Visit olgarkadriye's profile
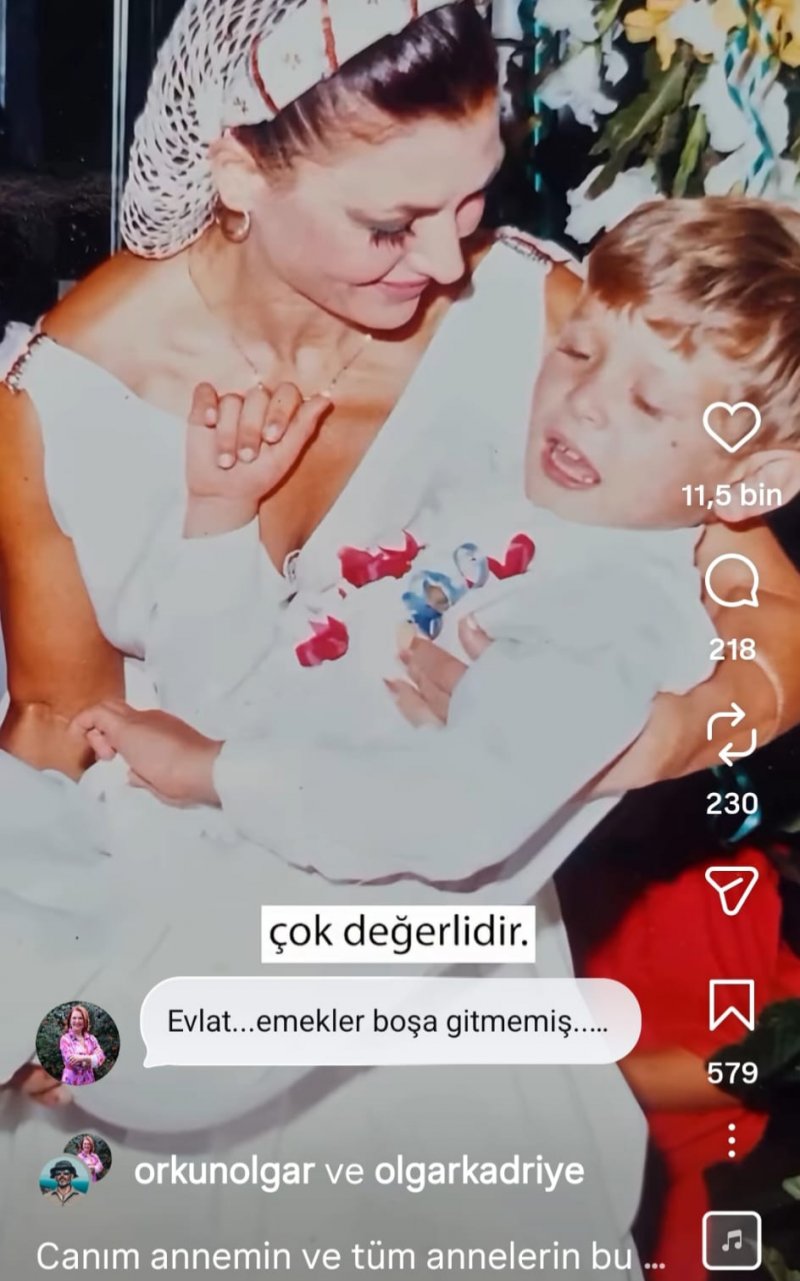The width and height of the screenshot is (800, 1281). (479, 1171)
